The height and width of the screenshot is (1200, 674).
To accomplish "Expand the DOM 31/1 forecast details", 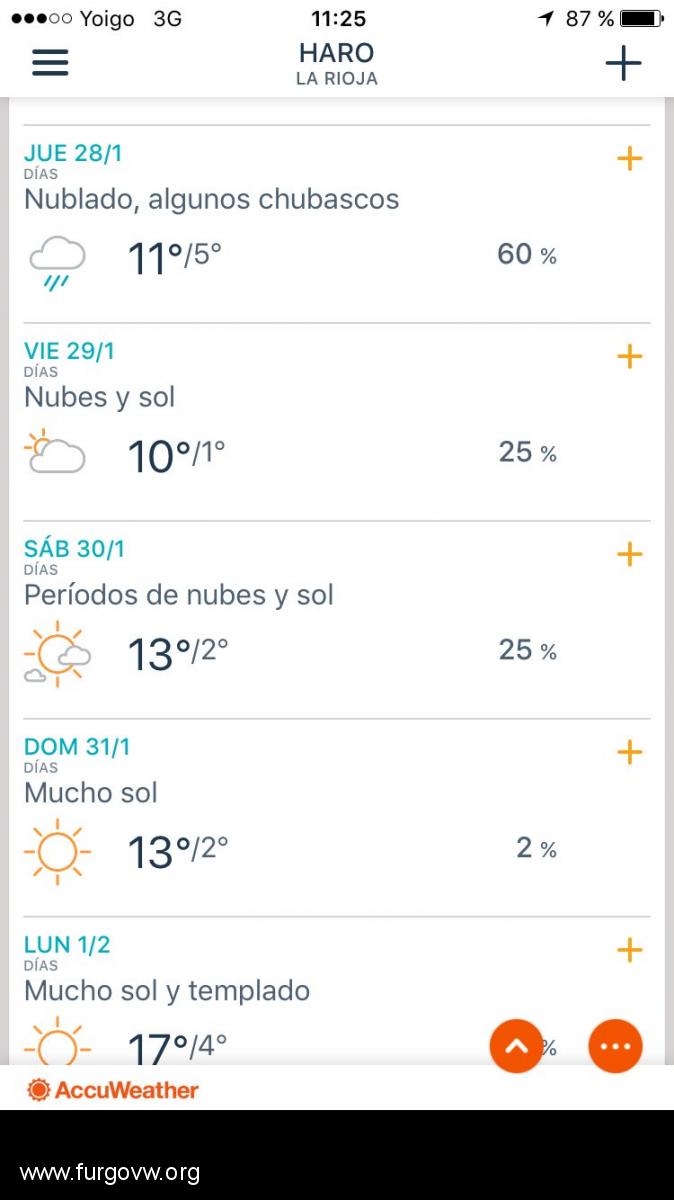I will coord(629,752).
